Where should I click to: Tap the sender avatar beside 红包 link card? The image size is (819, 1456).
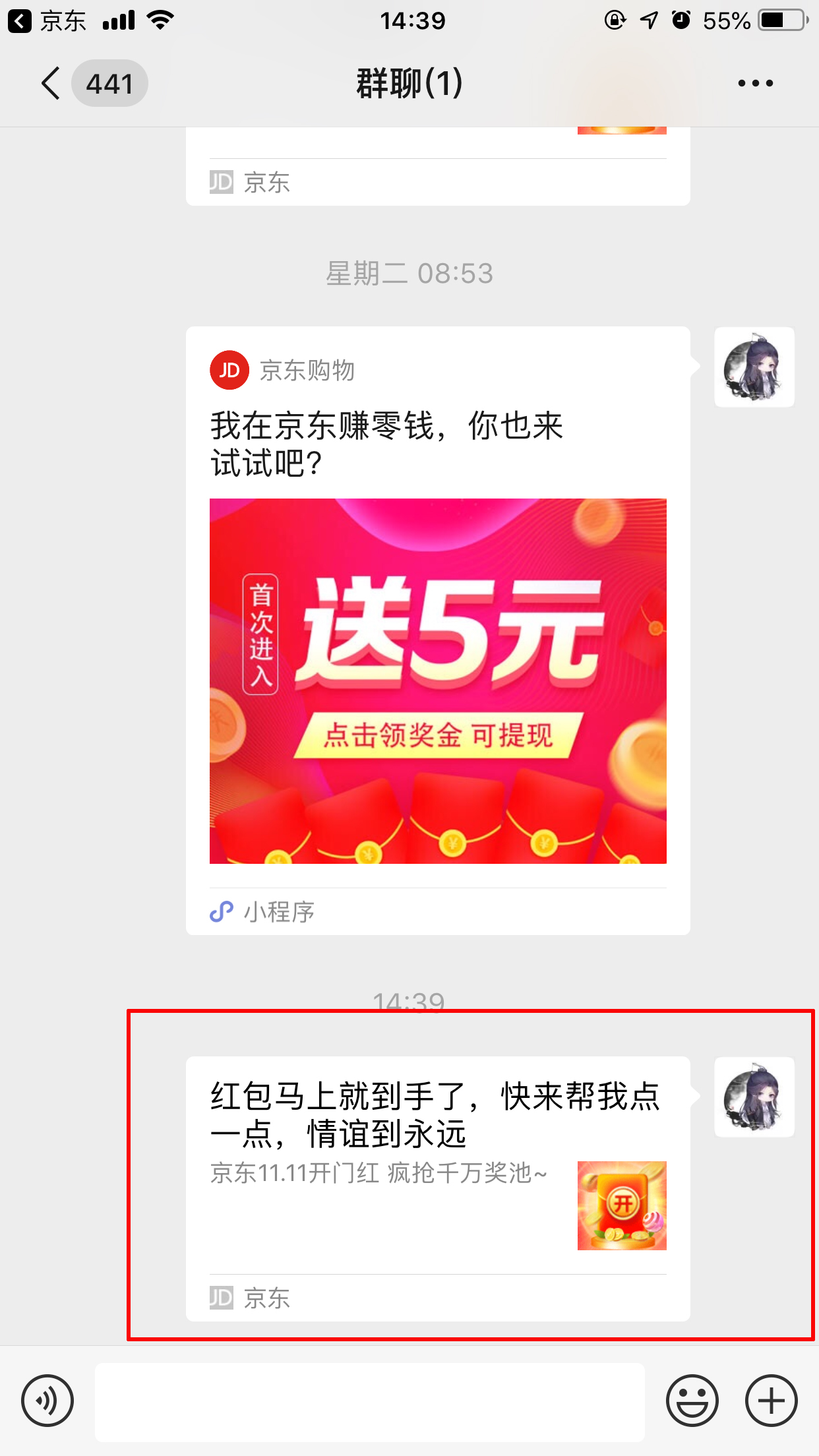click(x=754, y=1097)
